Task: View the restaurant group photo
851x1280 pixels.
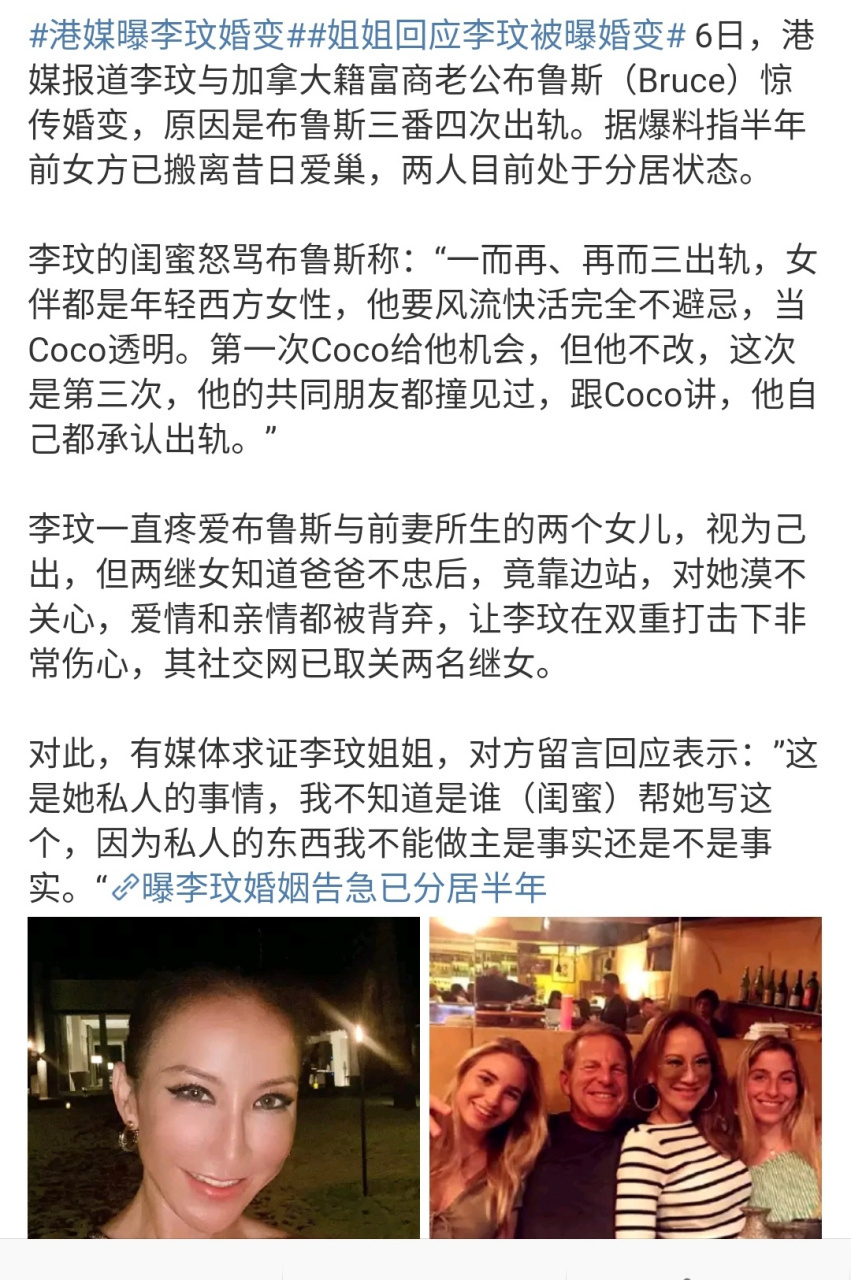Action: 625,1077
